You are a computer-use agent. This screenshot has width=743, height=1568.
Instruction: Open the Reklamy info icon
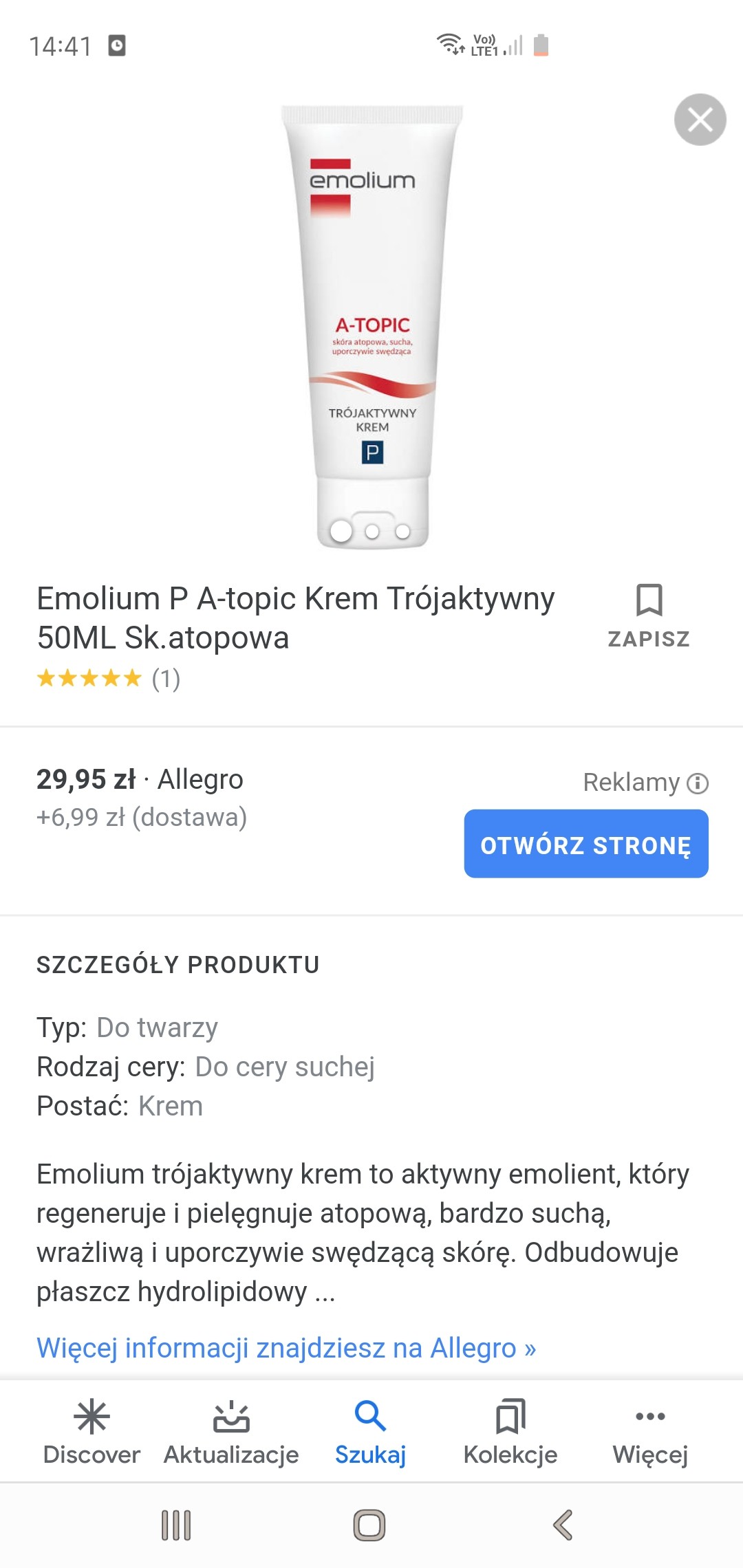point(698,783)
